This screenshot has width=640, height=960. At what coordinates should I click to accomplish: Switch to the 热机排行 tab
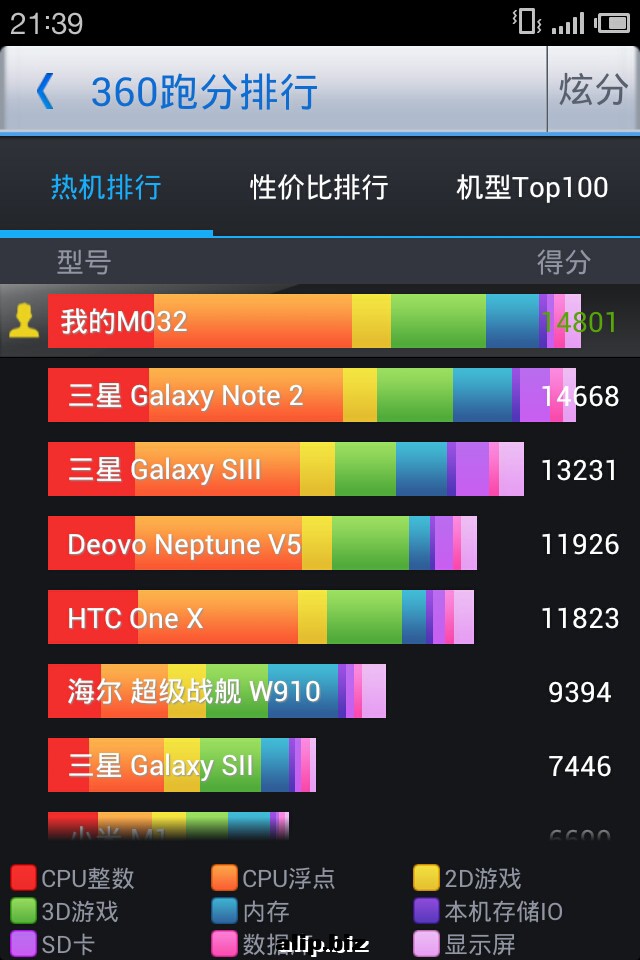(106, 187)
